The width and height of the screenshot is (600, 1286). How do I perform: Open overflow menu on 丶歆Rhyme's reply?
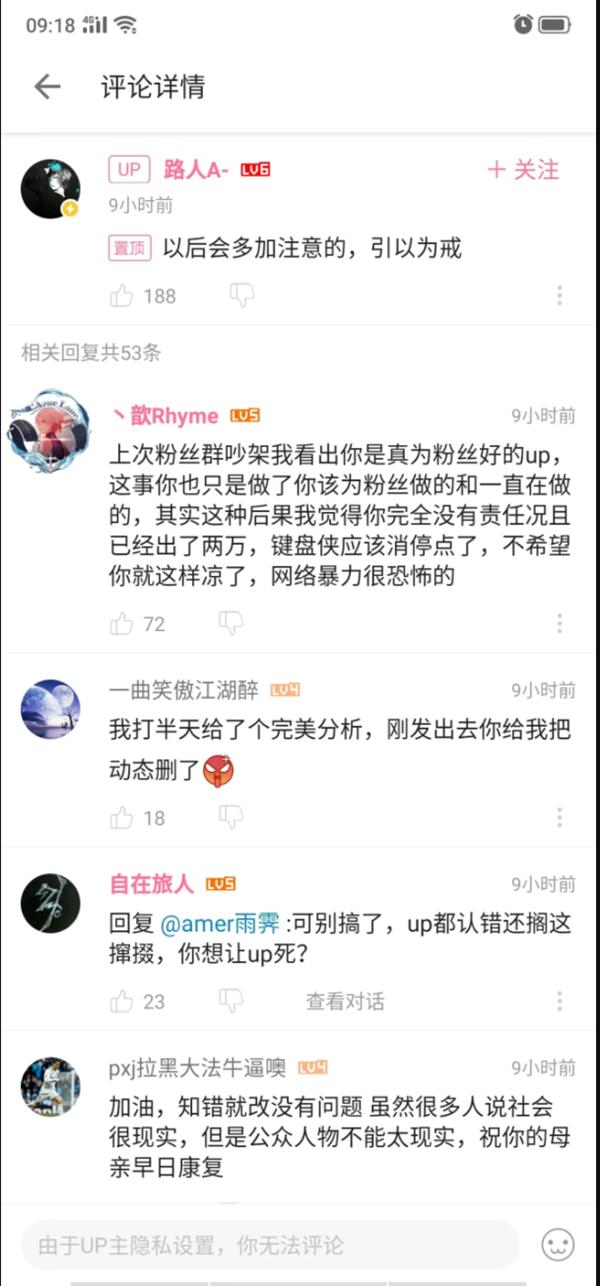coord(559,624)
